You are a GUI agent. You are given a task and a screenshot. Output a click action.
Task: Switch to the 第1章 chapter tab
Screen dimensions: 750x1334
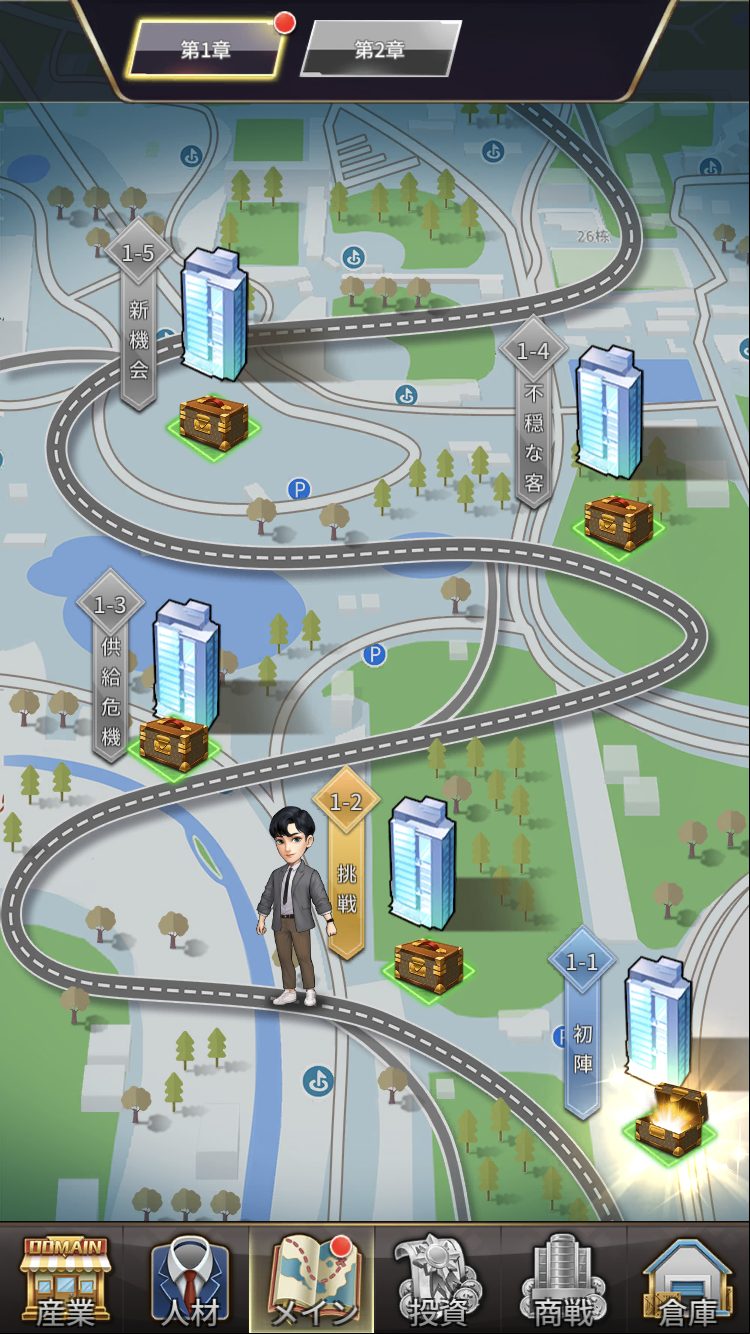click(205, 50)
